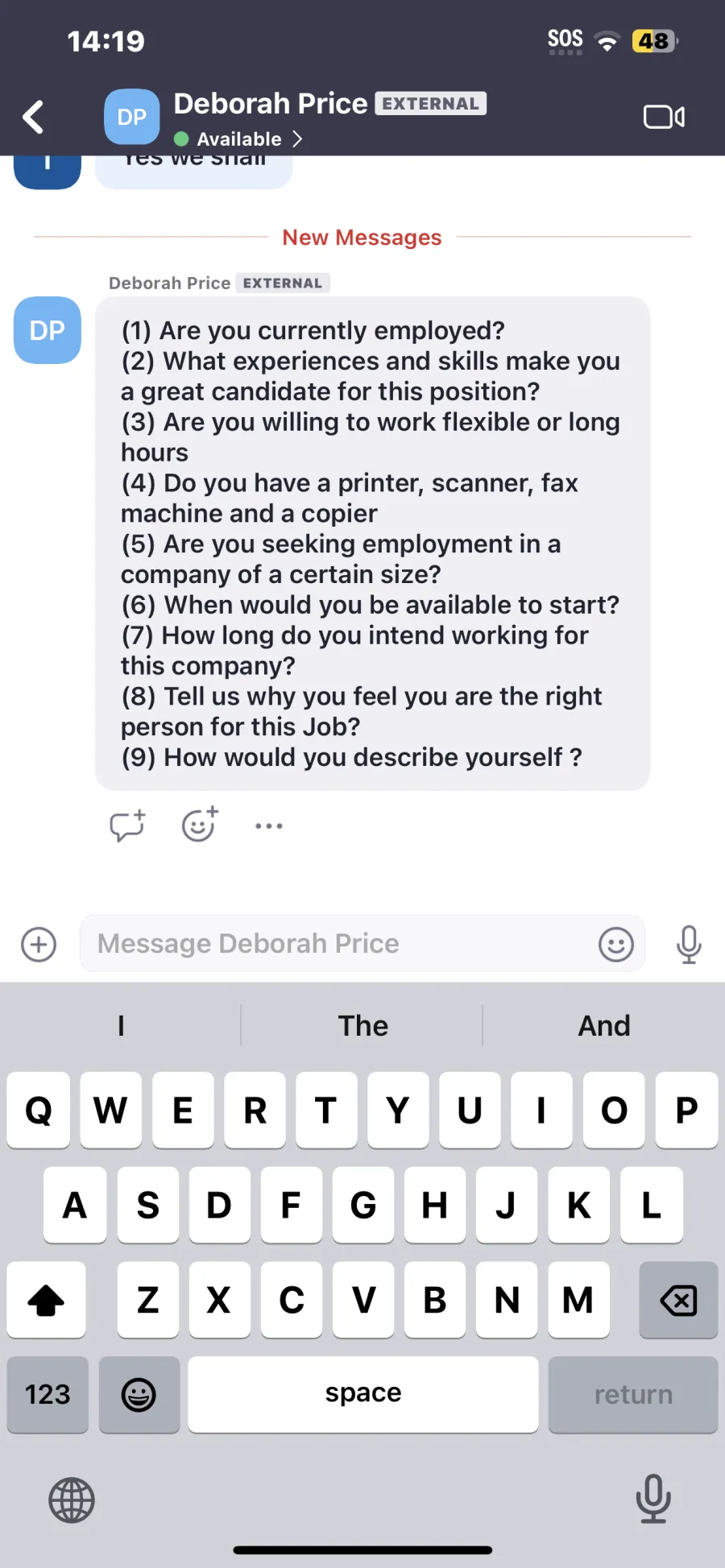Viewport: 725px width, 1568px height.
Task: Start a video call with Deborah Price
Action: [x=664, y=118]
